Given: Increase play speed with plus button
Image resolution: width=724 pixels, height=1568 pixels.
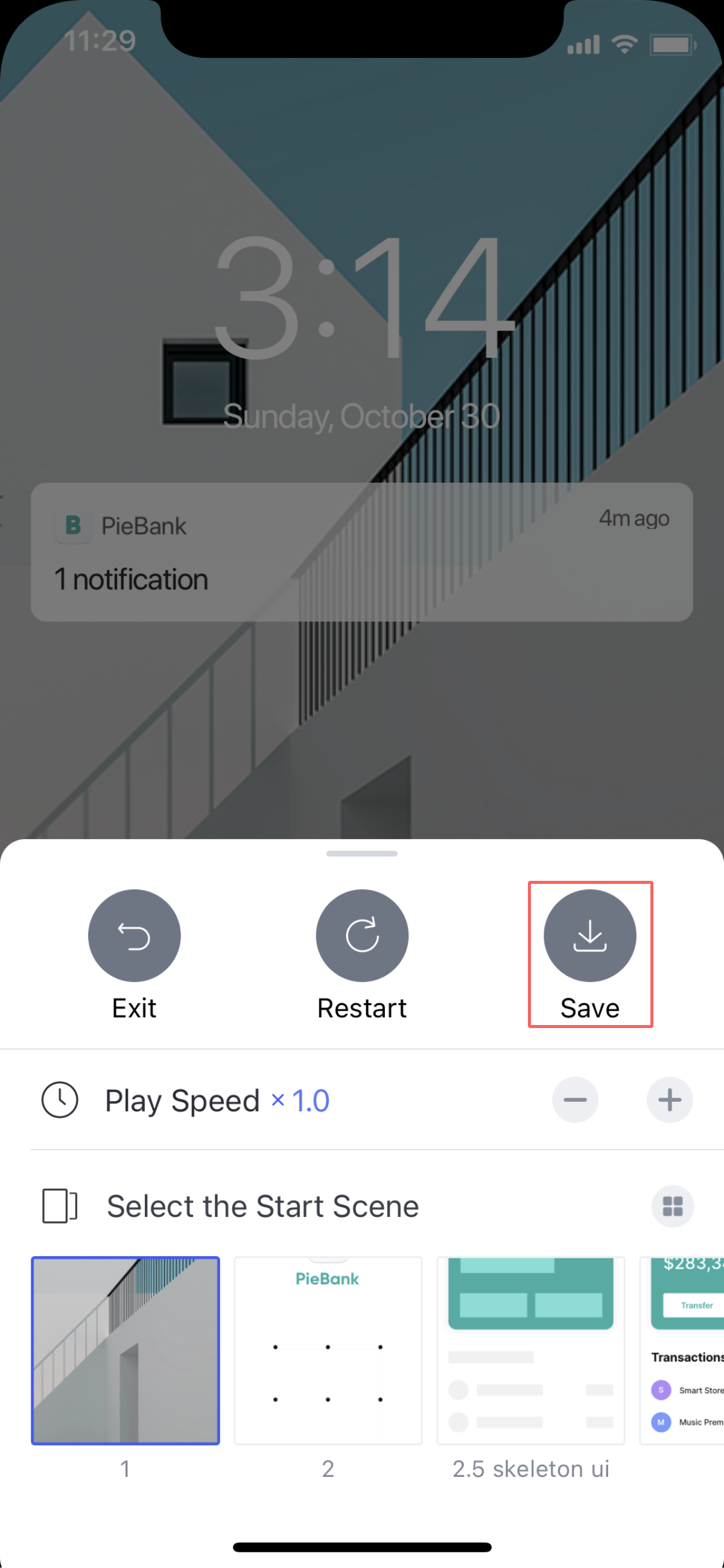Looking at the screenshot, I should point(669,1100).
